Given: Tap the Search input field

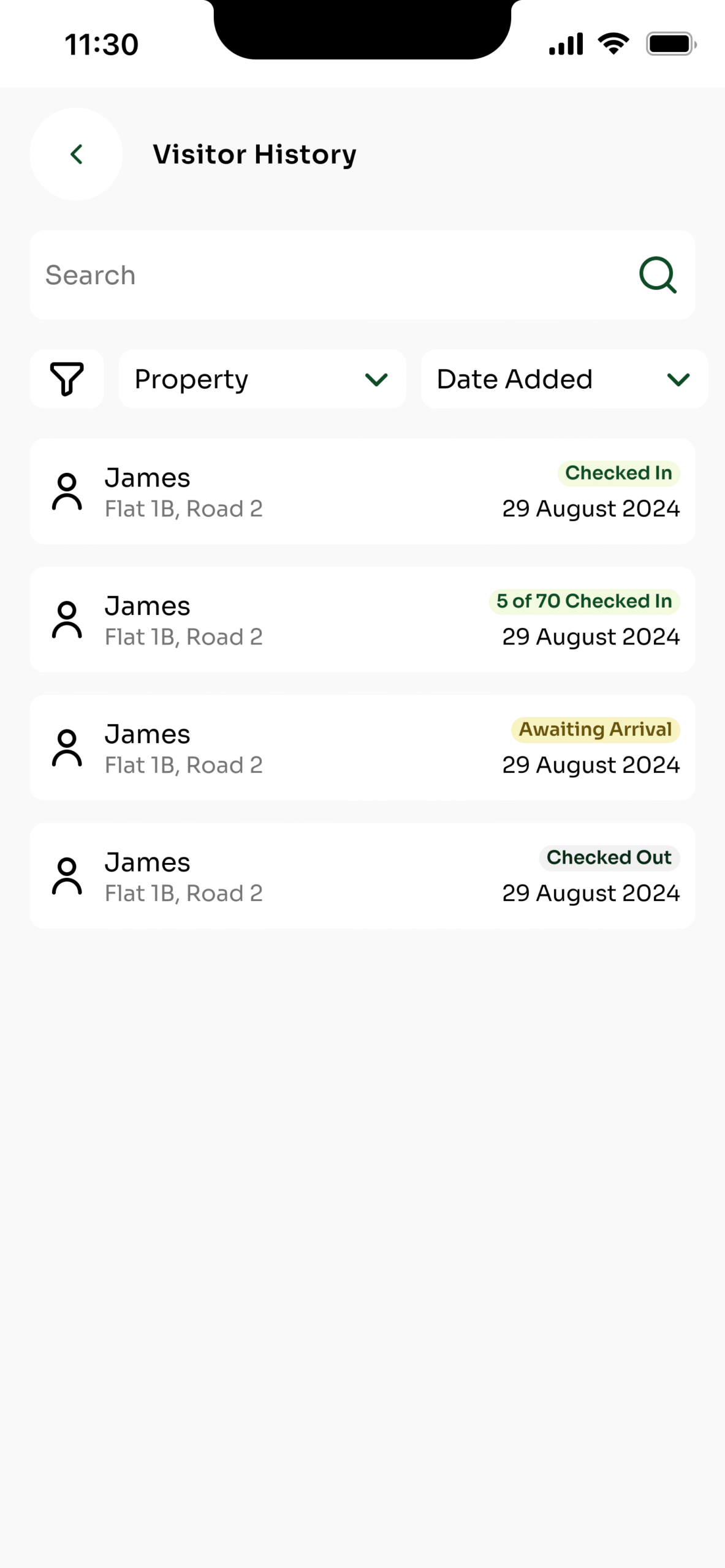Looking at the screenshot, I should 362,275.
